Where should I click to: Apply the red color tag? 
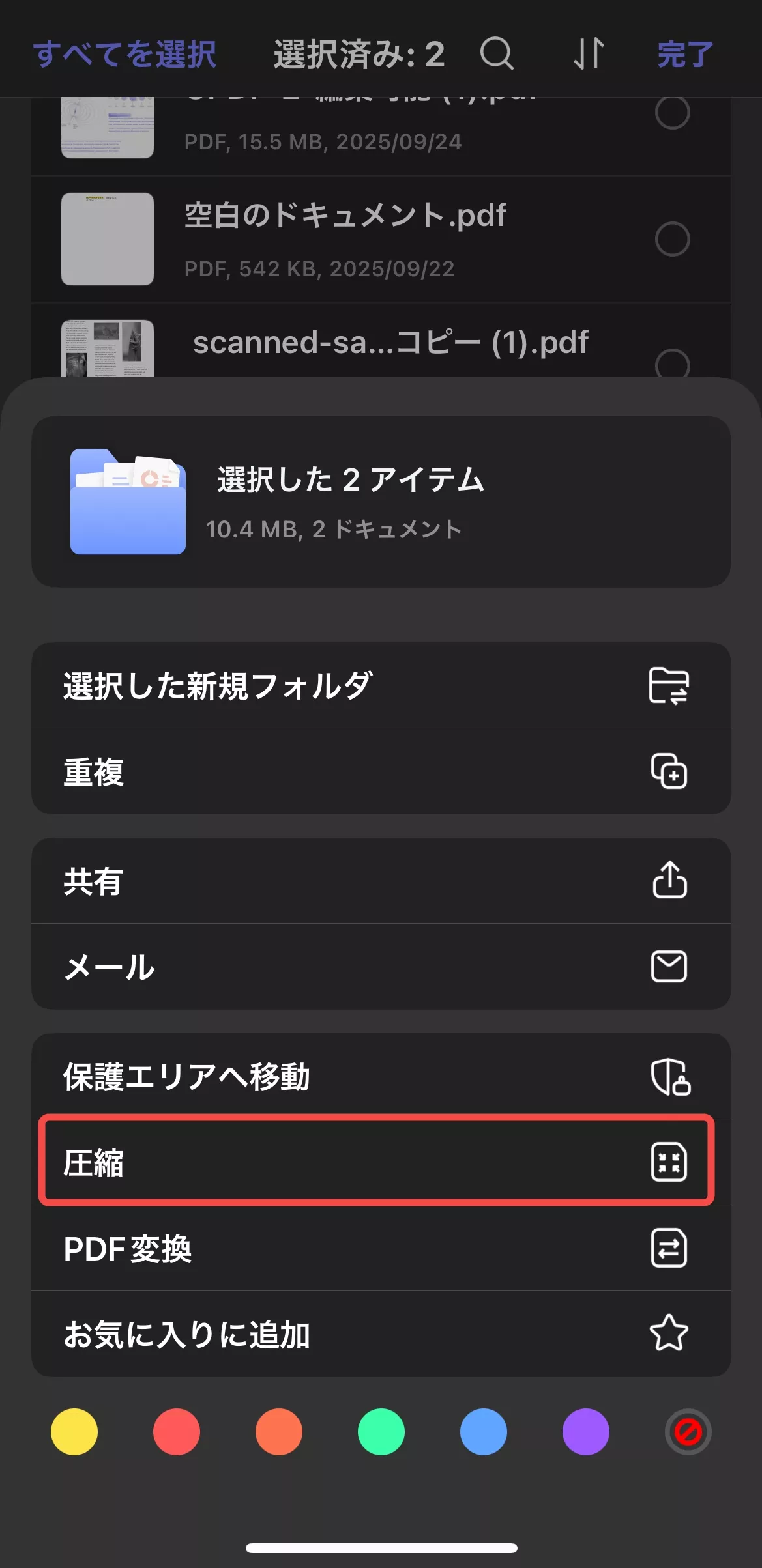pos(177,1432)
